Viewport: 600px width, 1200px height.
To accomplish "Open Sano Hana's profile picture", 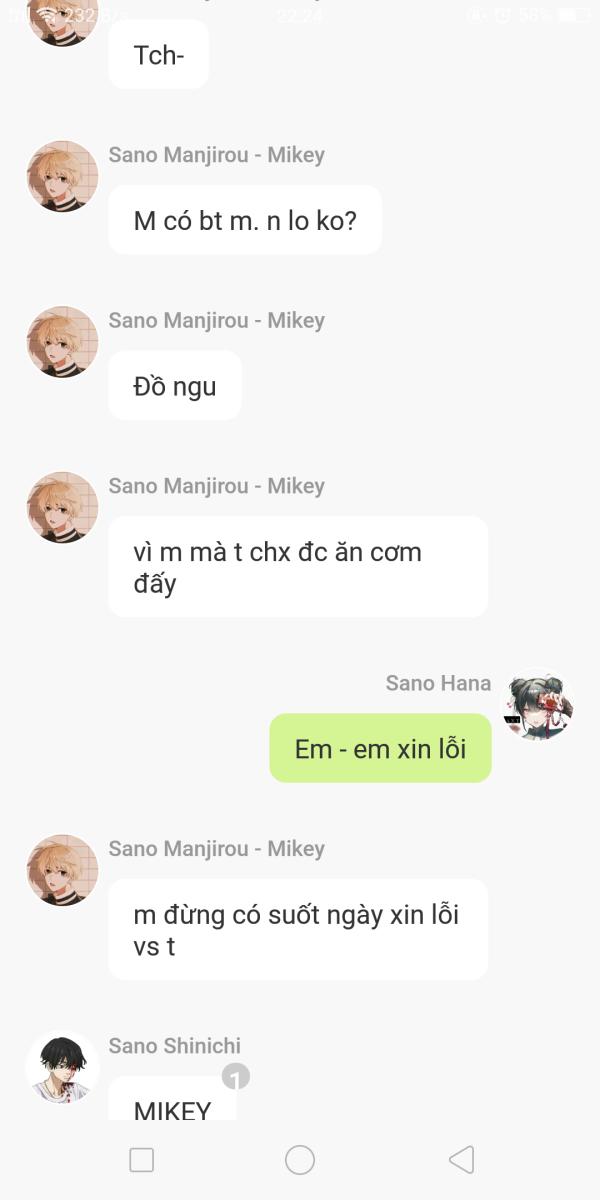I will click(x=537, y=705).
